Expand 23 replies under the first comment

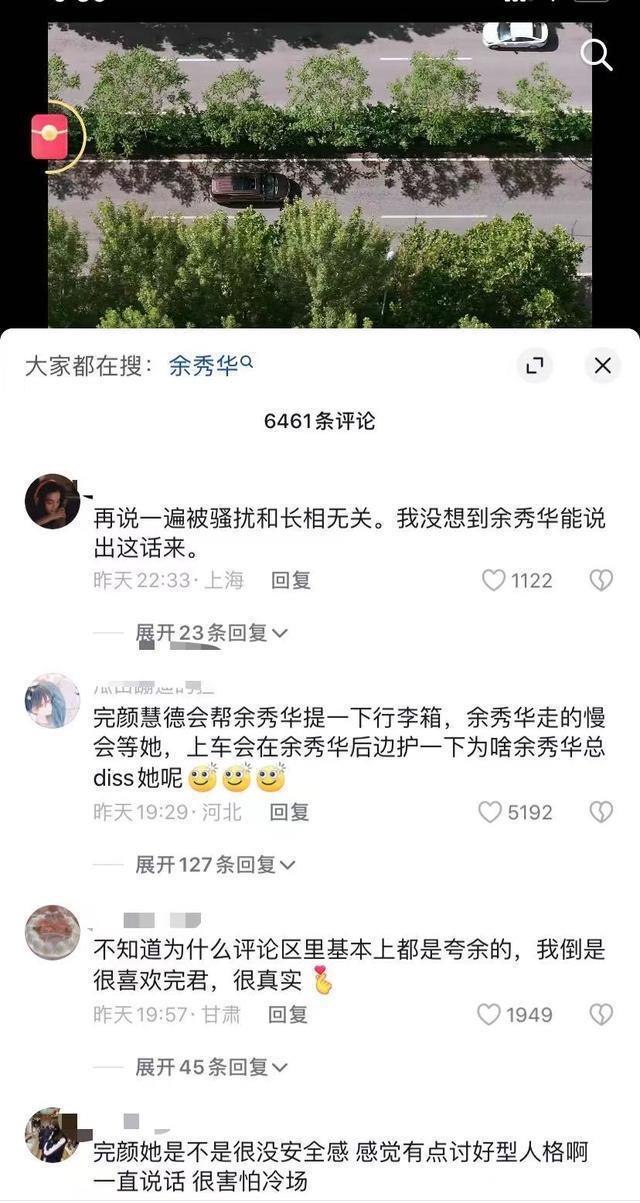211,632
